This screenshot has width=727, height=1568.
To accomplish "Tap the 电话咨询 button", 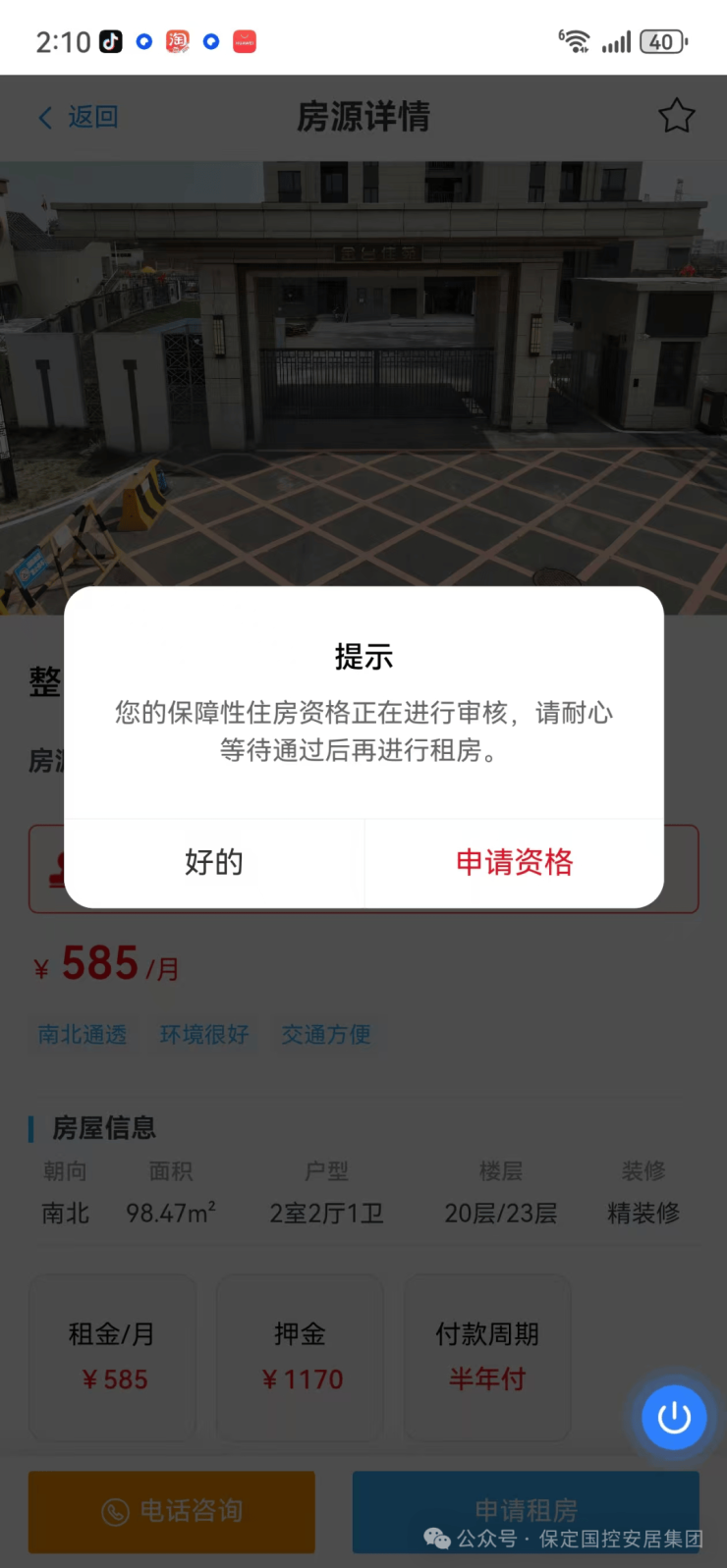I will 172,1510.
